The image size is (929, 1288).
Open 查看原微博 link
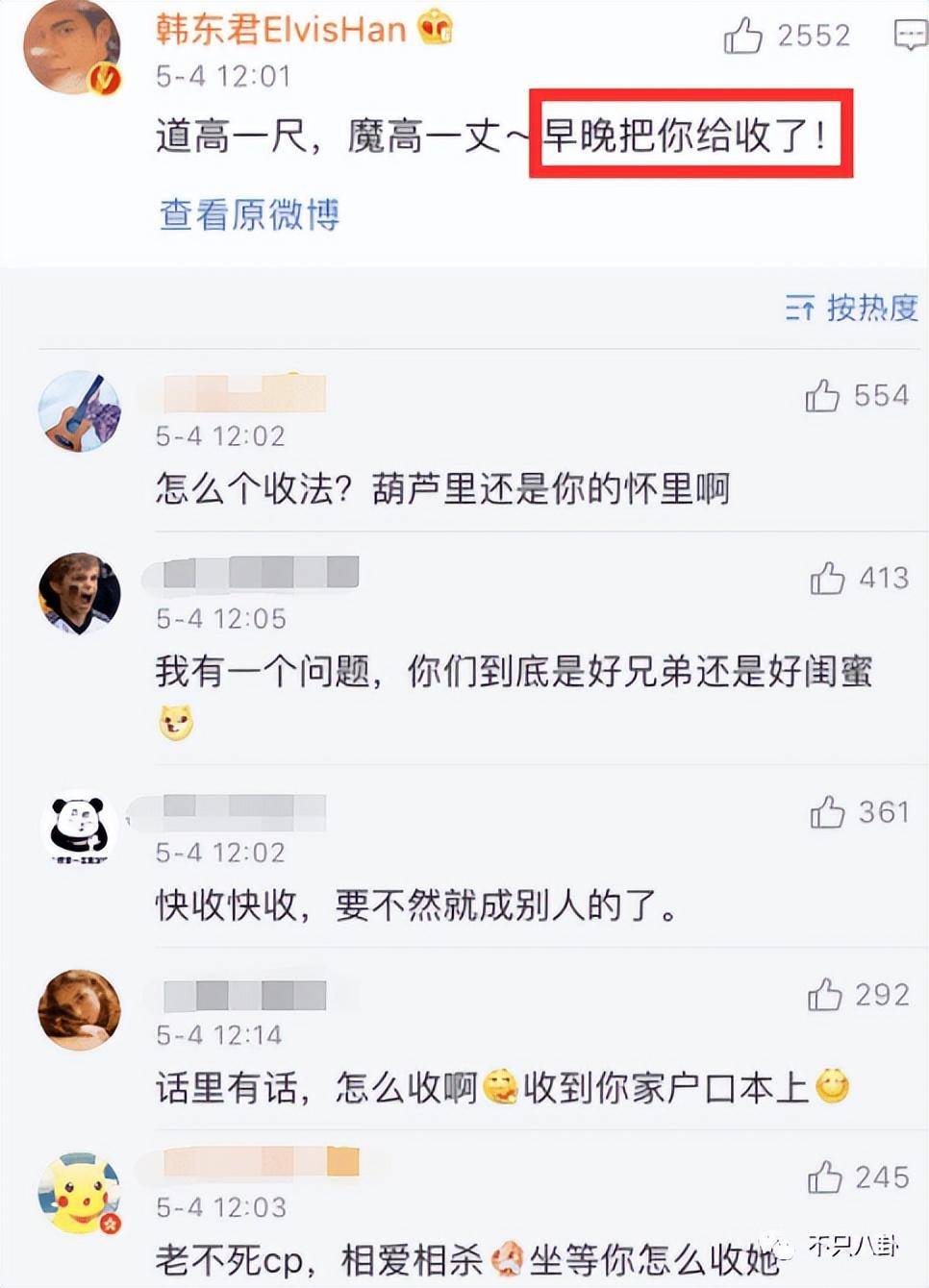pos(249,214)
